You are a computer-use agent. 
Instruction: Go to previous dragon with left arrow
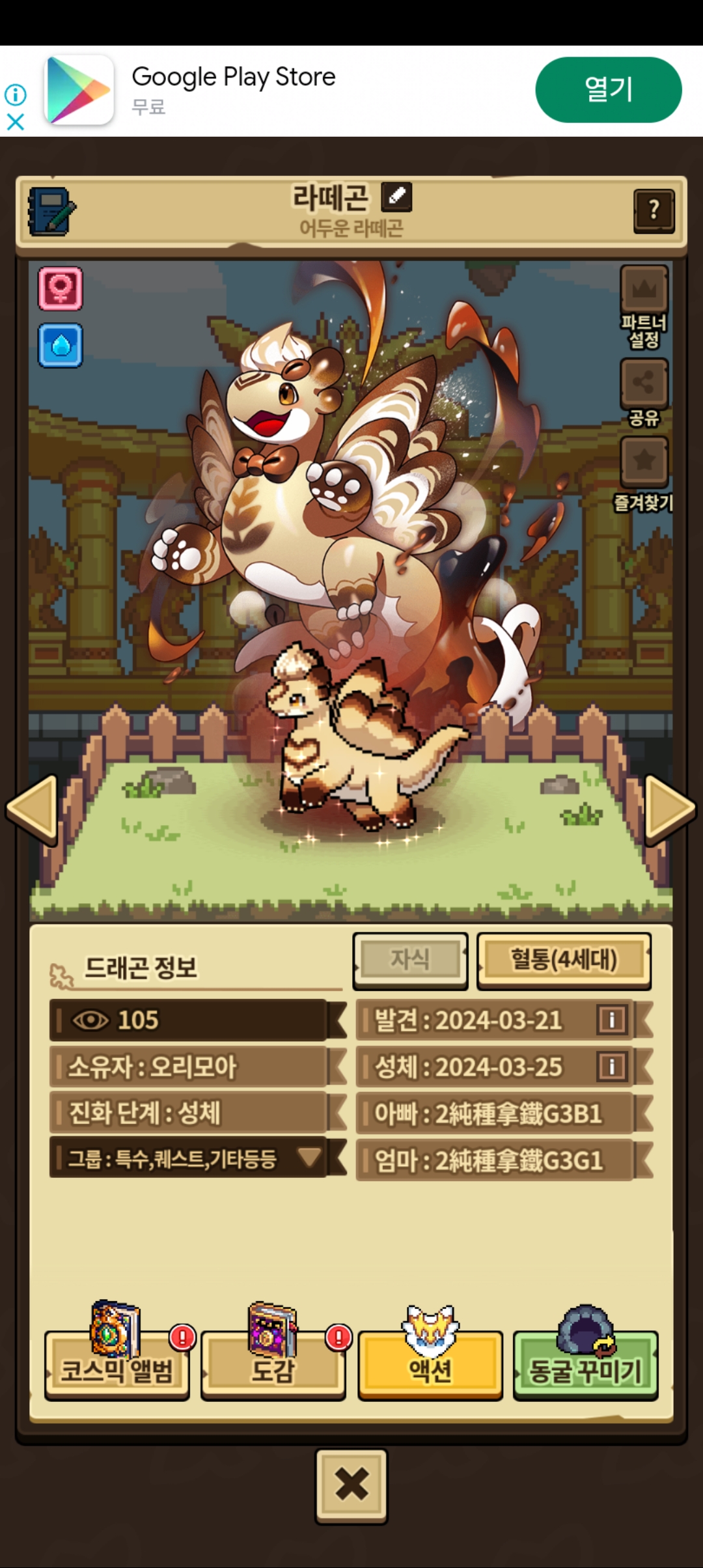click(33, 809)
